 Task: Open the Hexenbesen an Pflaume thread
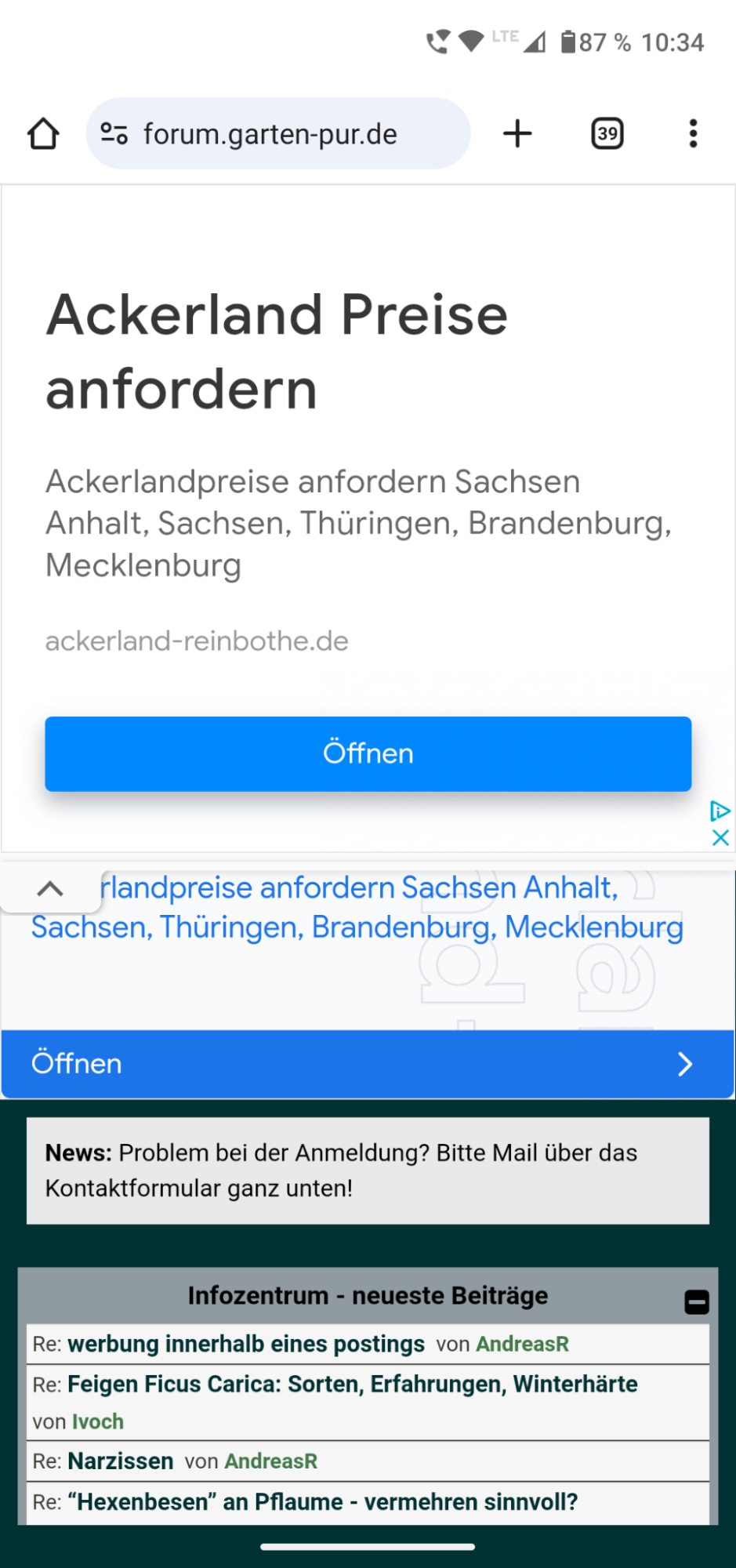coord(322,1502)
